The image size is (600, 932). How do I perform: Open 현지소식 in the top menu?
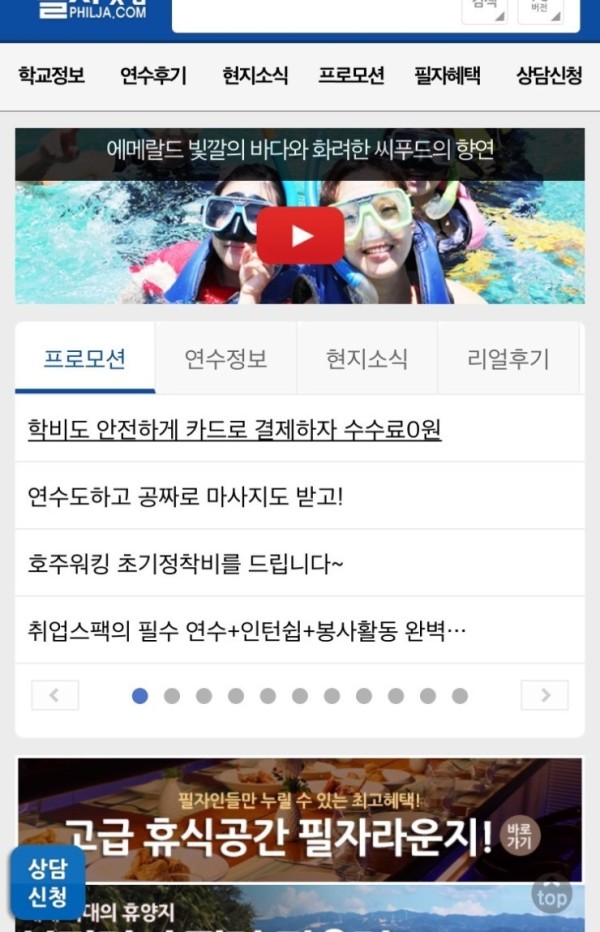click(x=255, y=76)
